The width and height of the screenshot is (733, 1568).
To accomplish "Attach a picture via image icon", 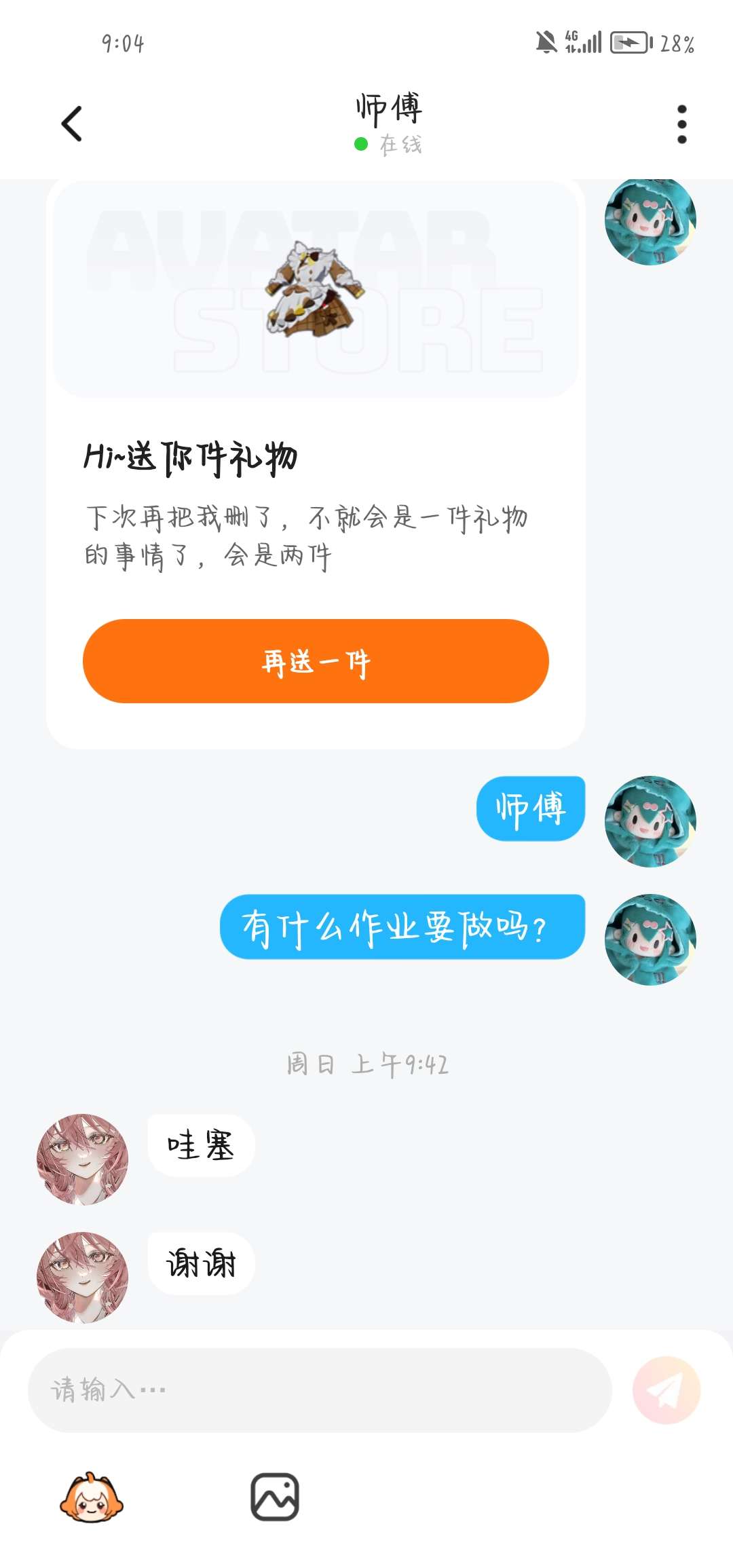I will point(275,1497).
